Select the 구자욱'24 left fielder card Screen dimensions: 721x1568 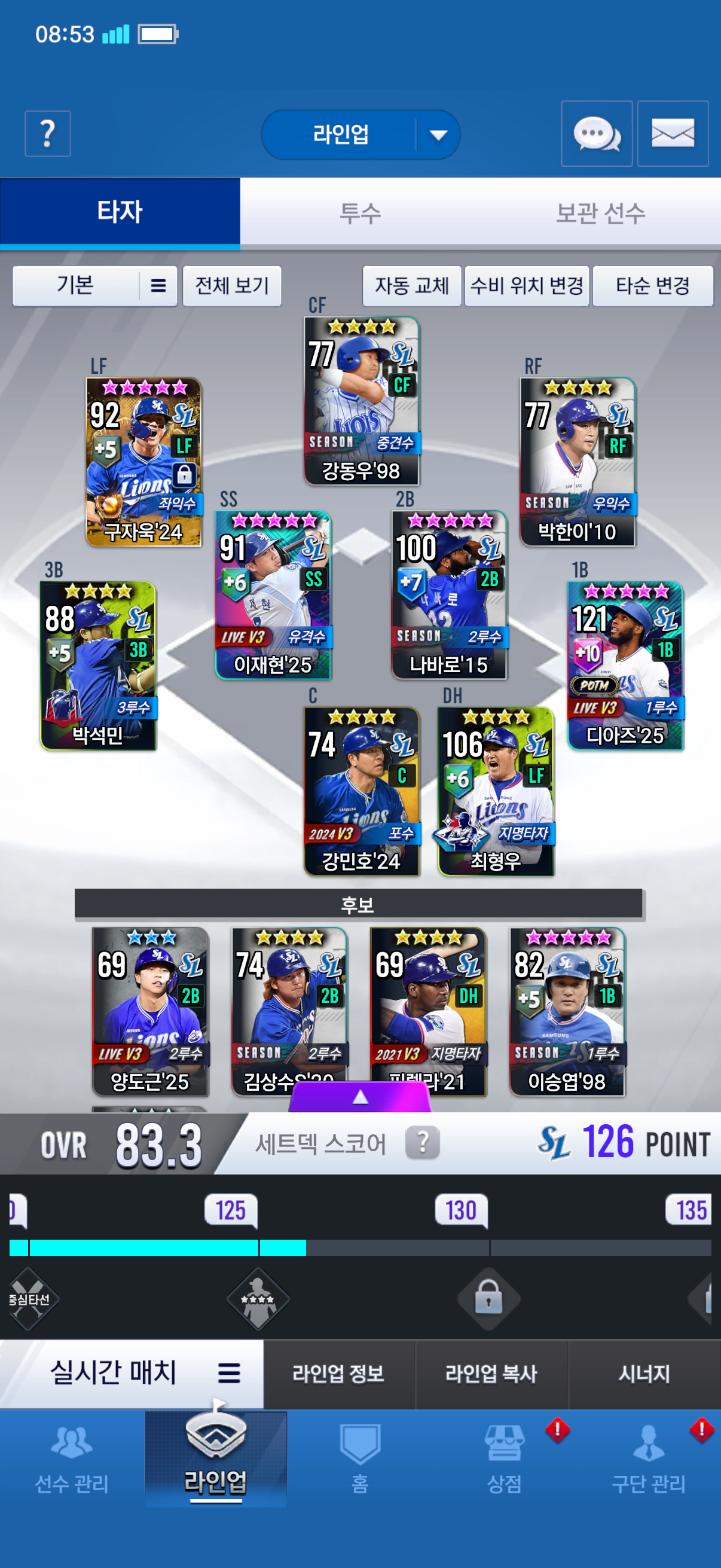143,462
